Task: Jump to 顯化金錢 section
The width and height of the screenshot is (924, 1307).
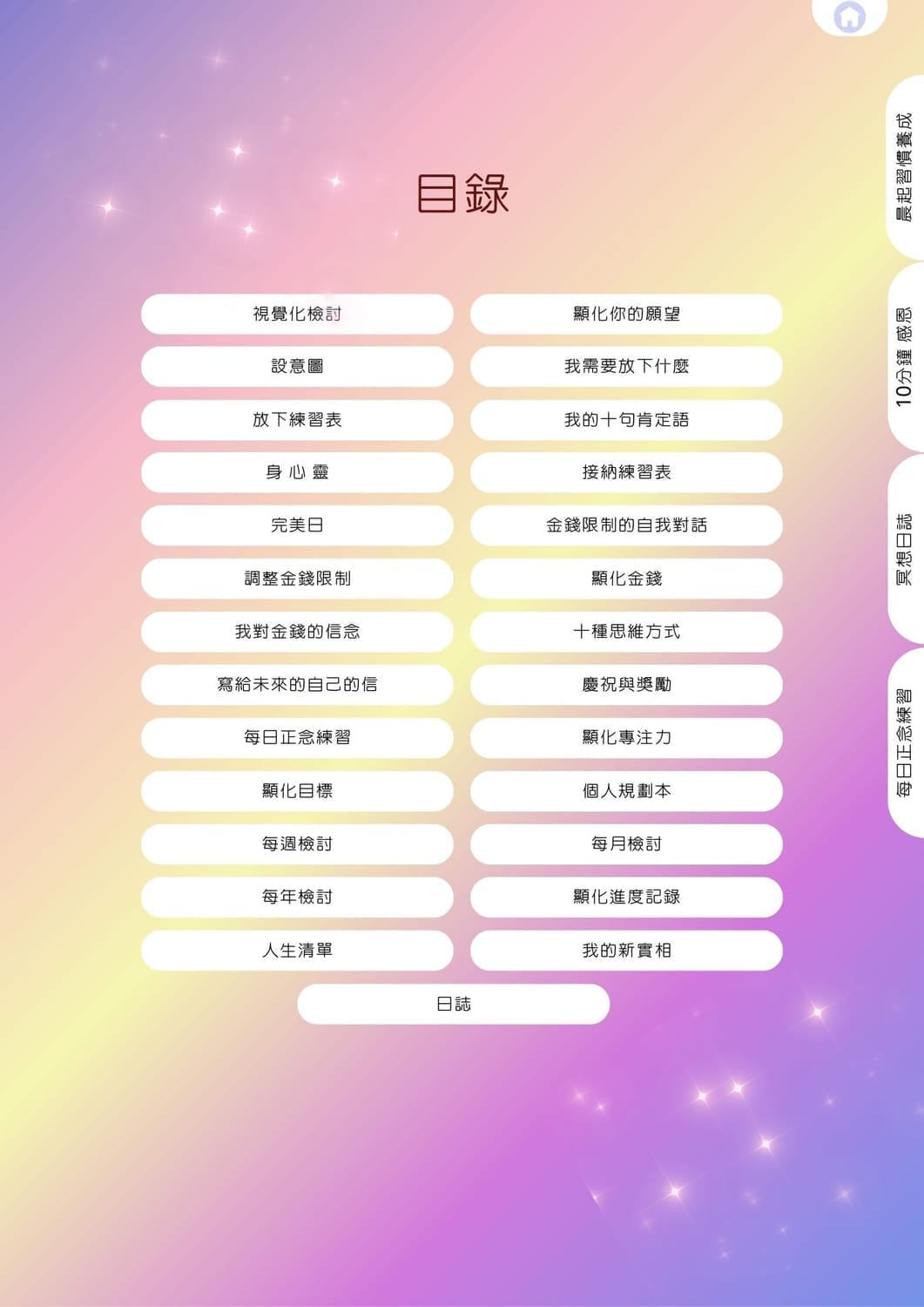Action: point(626,579)
